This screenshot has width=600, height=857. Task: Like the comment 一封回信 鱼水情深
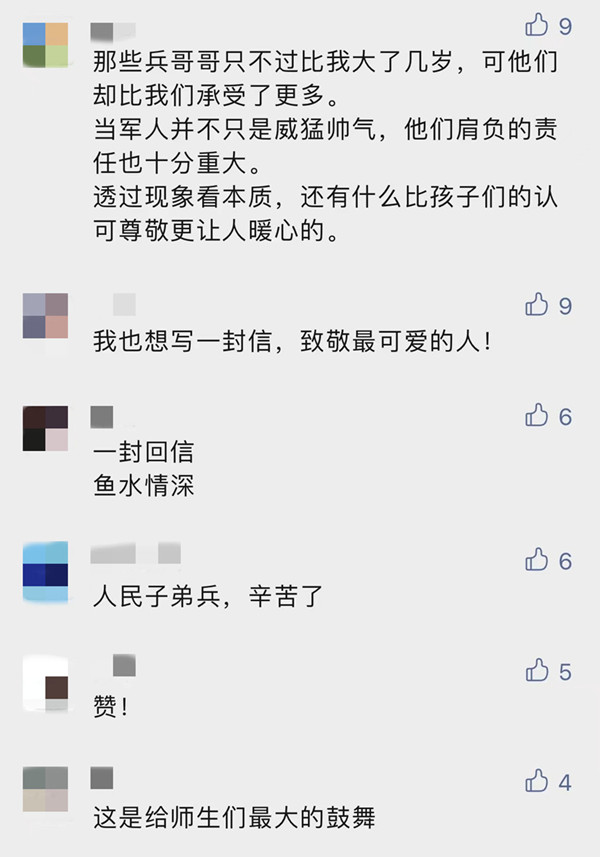pyautogui.click(x=538, y=415)
